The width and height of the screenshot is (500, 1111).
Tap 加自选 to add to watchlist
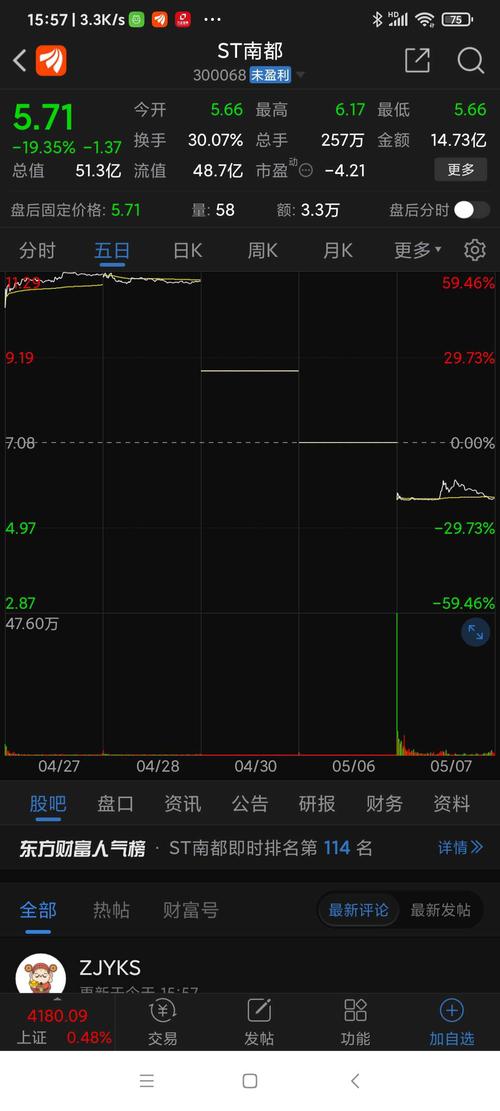pyautogui.click(x=452, y=1022)
